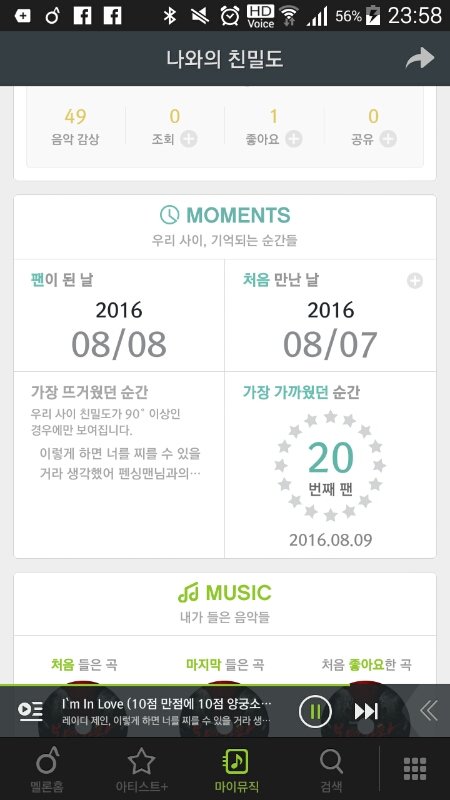Tap the plus icon next to 좋아요

point(293,139)
